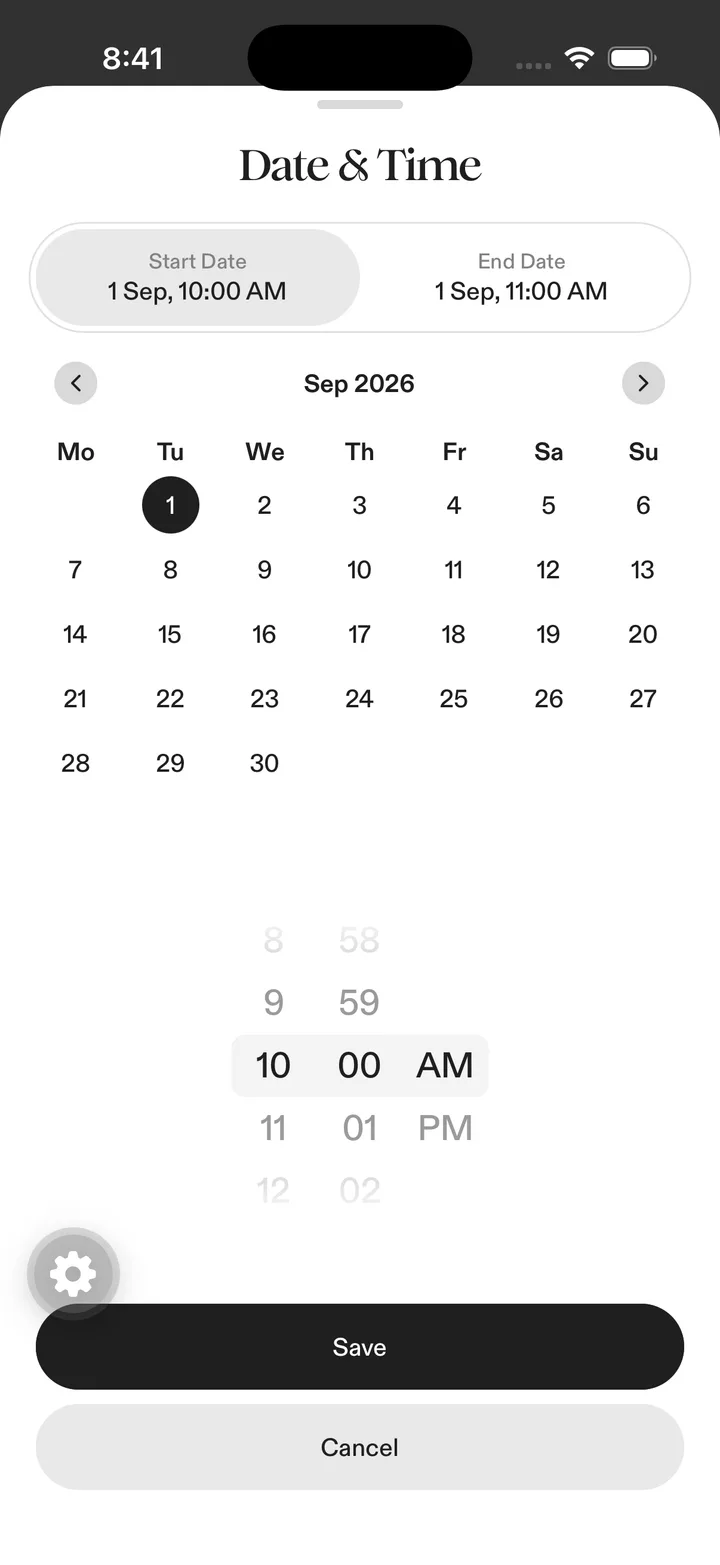720x1565 pixels.
Task: Cancel the date and time selection
Action: pos(360,1447)
